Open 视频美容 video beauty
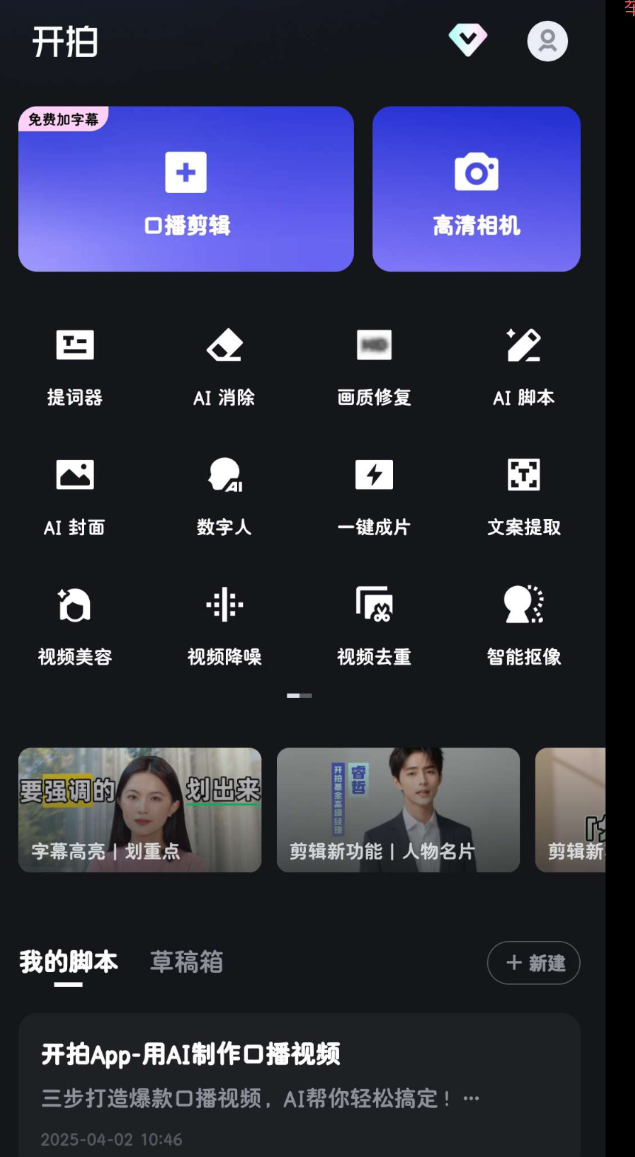635x1157 pixels. 75,626
